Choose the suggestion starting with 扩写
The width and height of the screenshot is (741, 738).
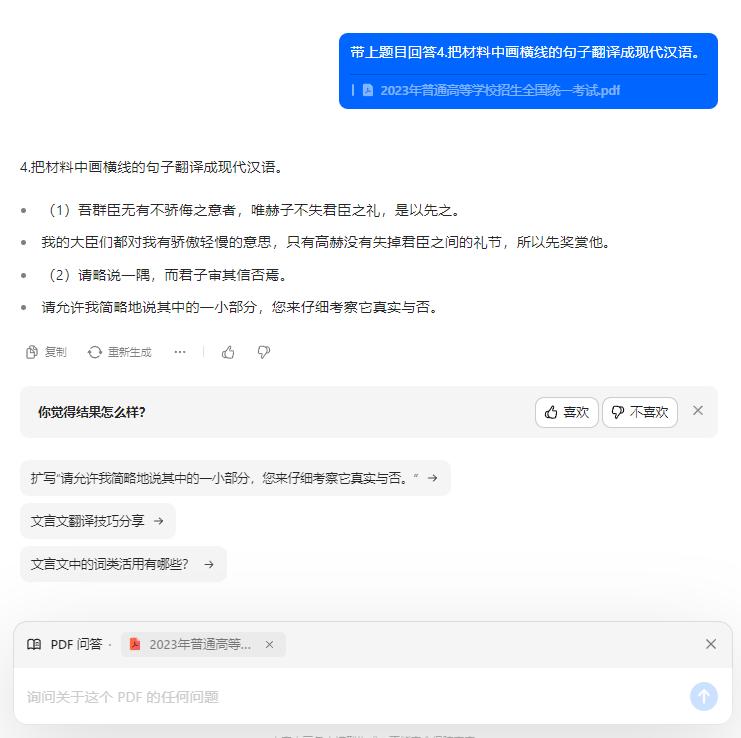coord(234,478)
